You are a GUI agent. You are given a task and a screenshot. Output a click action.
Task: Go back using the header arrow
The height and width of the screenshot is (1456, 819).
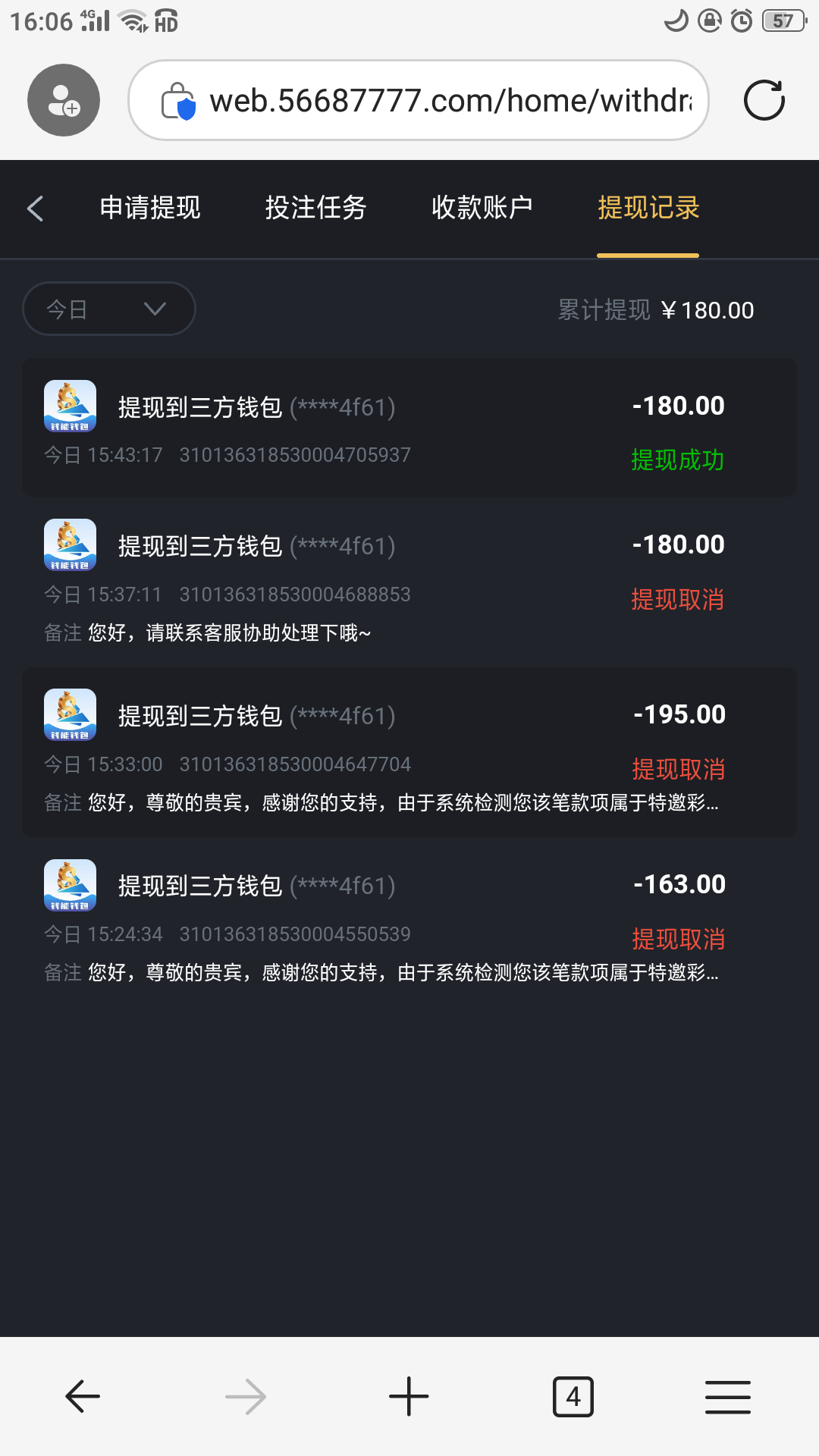click(36, 209)
